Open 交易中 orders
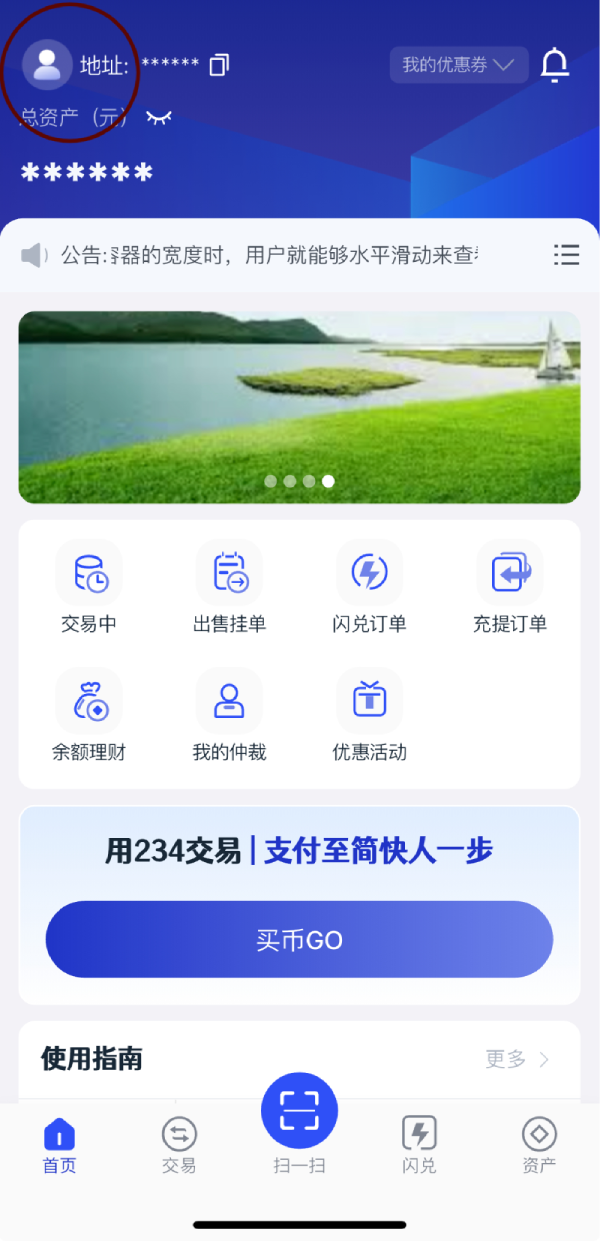Image resolution: width=600 pixels, height=1241 pixels. tap(89, 587)
